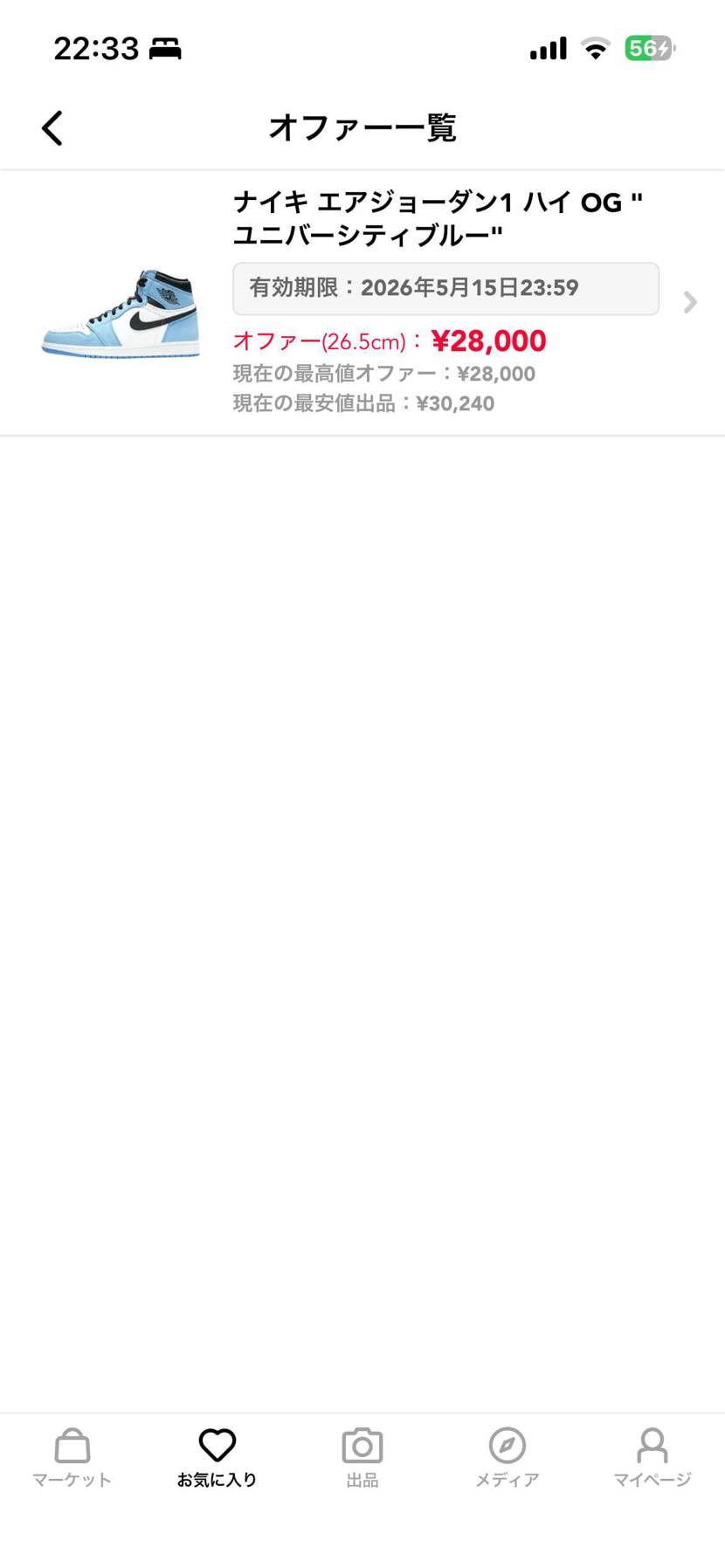Go back from the オファー一覧 screen

click(52, 128)
